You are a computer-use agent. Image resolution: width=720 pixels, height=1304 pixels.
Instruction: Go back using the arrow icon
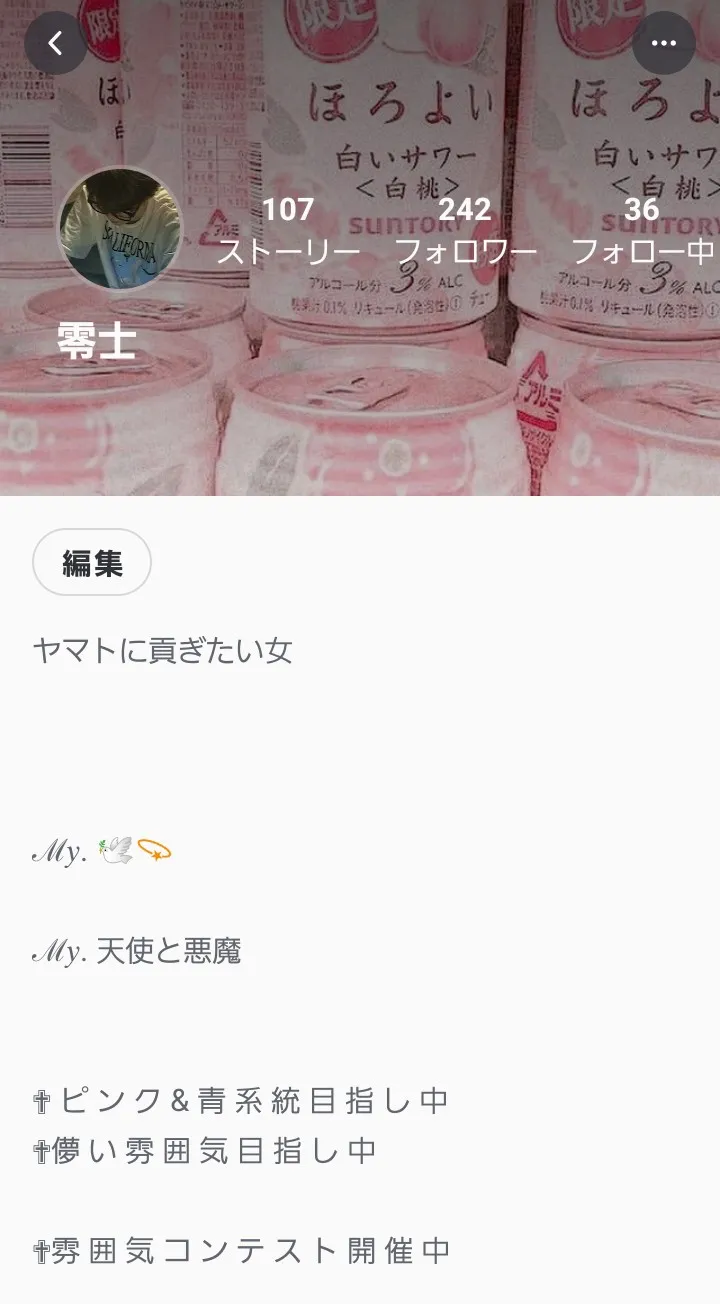[55, 43]
